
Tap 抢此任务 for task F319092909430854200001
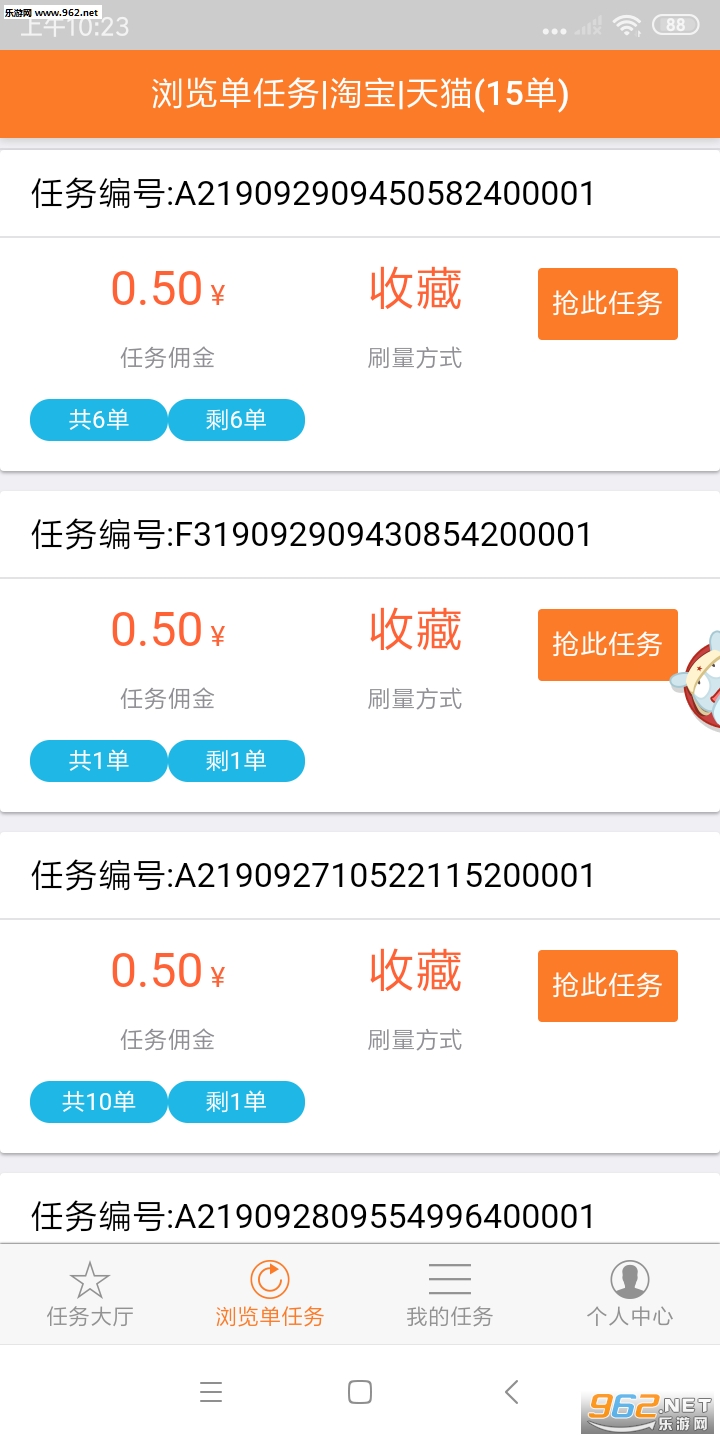[607, 645]
